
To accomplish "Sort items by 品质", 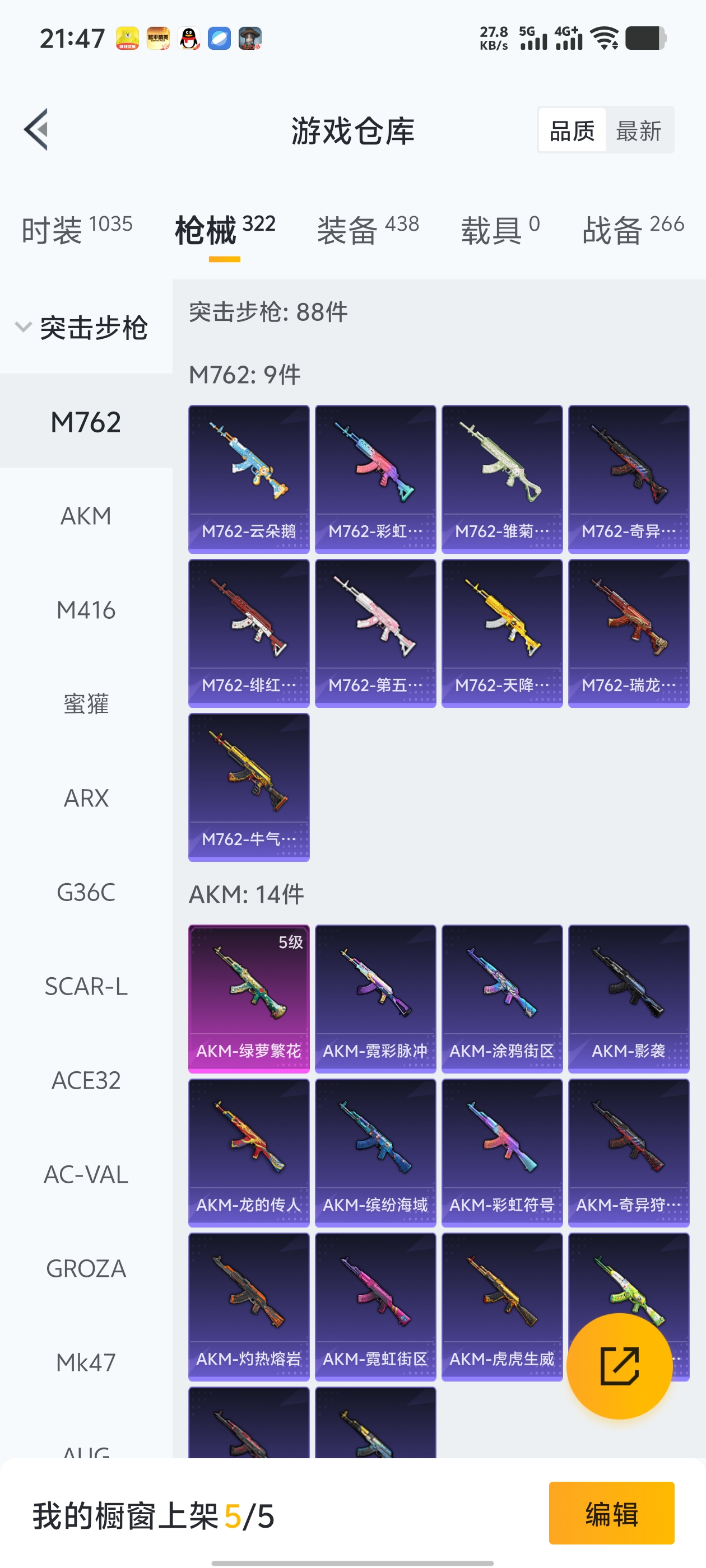I will tap(572, 130).
